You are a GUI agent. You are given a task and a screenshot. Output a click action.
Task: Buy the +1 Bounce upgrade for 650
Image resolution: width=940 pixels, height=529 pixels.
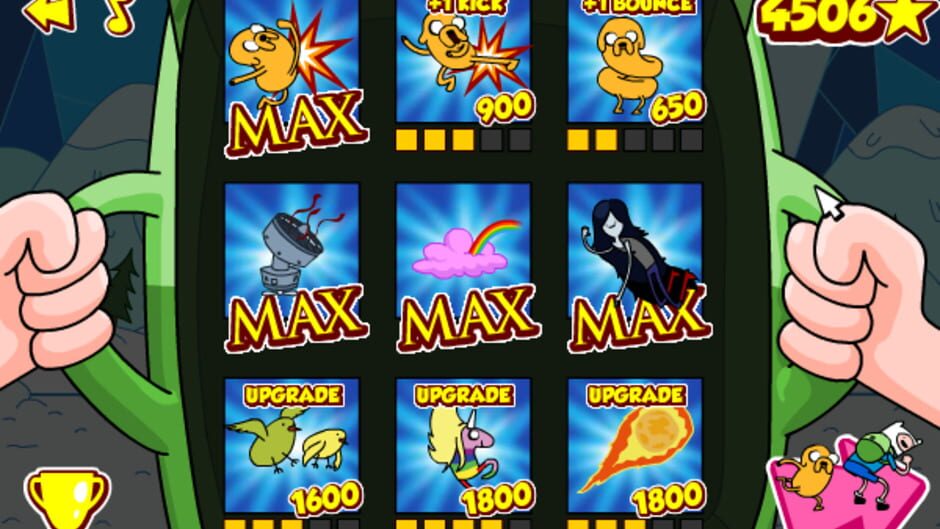tap(635, 65)
